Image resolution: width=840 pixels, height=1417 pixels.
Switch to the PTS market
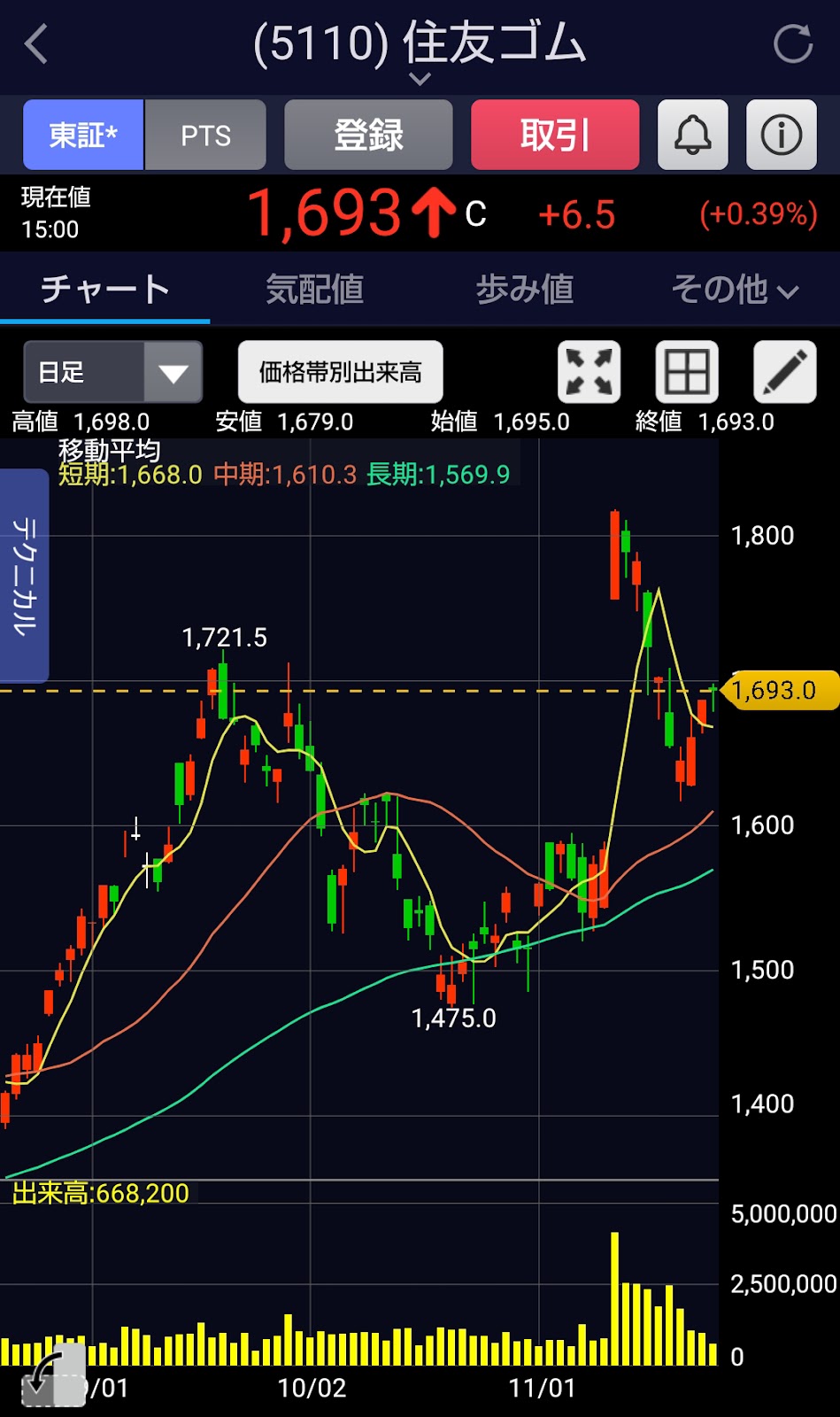click(205, 135)
